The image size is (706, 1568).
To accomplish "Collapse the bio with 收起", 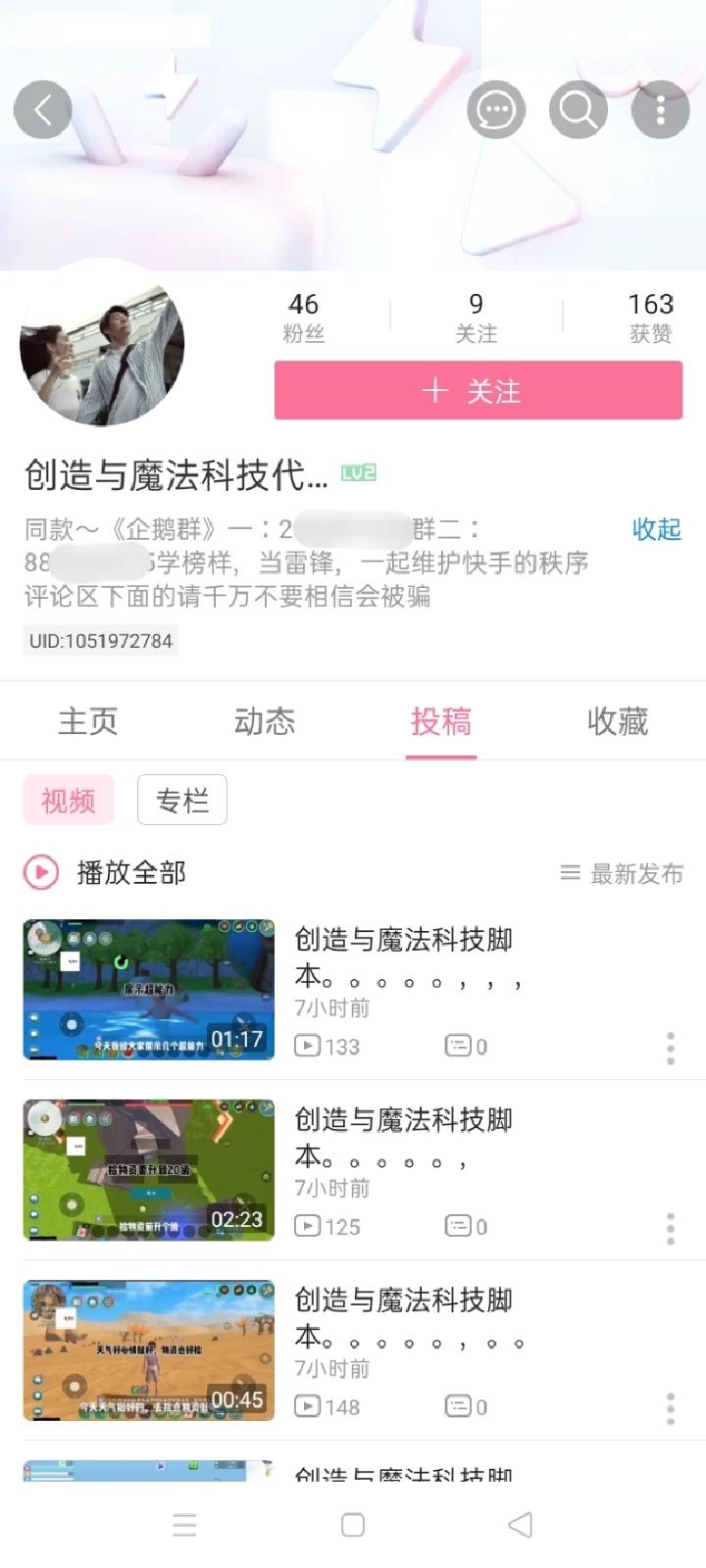I will pyautogui.click(x=656, y=529).
